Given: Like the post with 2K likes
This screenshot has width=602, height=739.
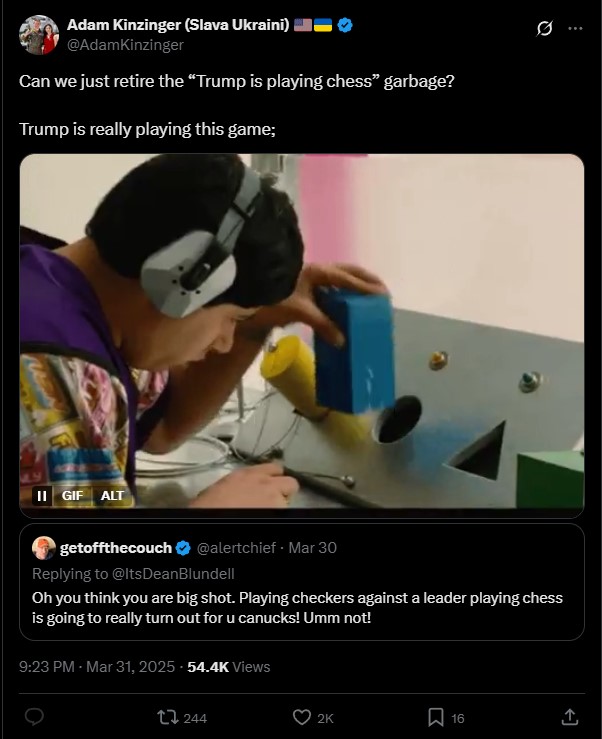Looking at the screenshot, I should coord(302,717).
